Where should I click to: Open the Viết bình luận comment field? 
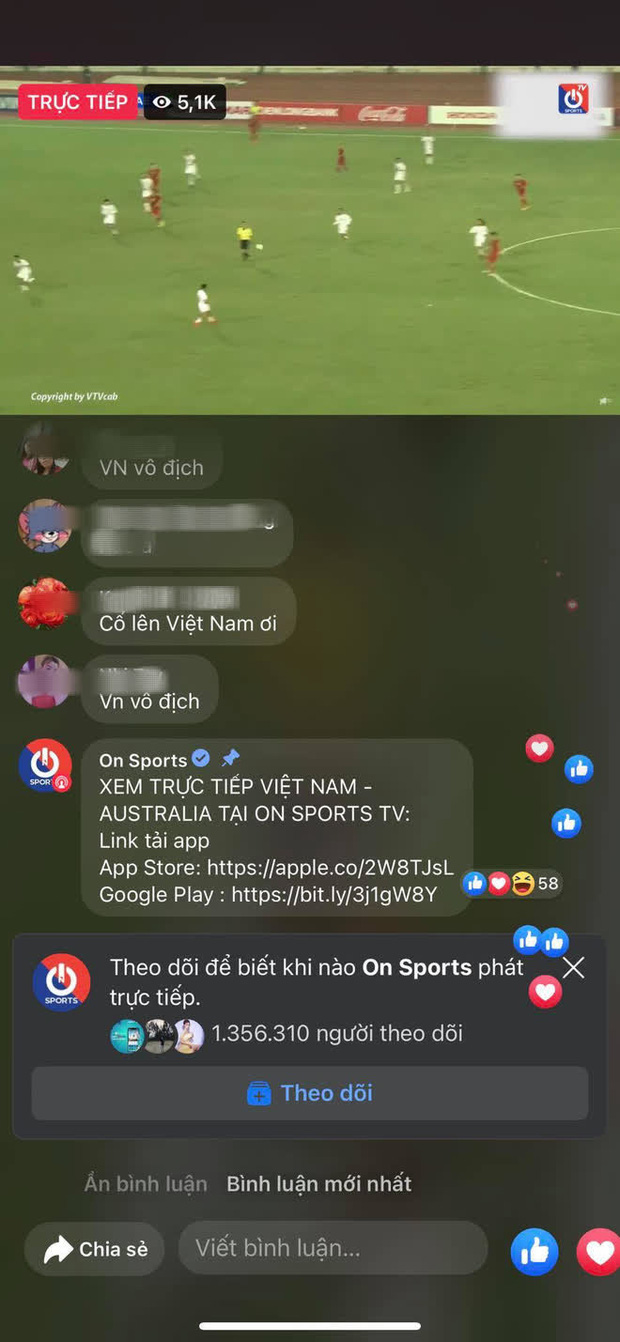point(332,1248)
